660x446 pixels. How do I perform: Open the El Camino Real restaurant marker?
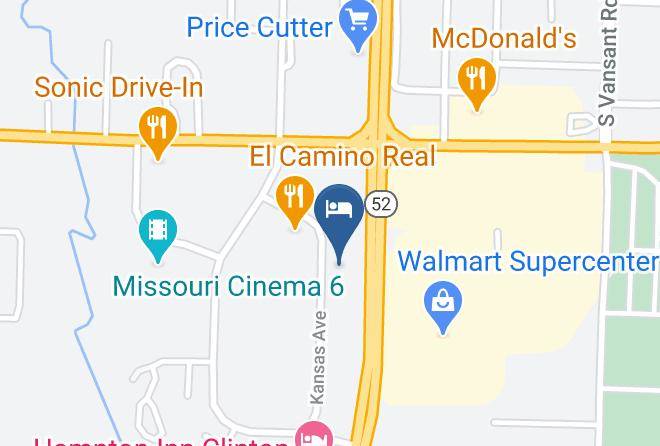293,196
